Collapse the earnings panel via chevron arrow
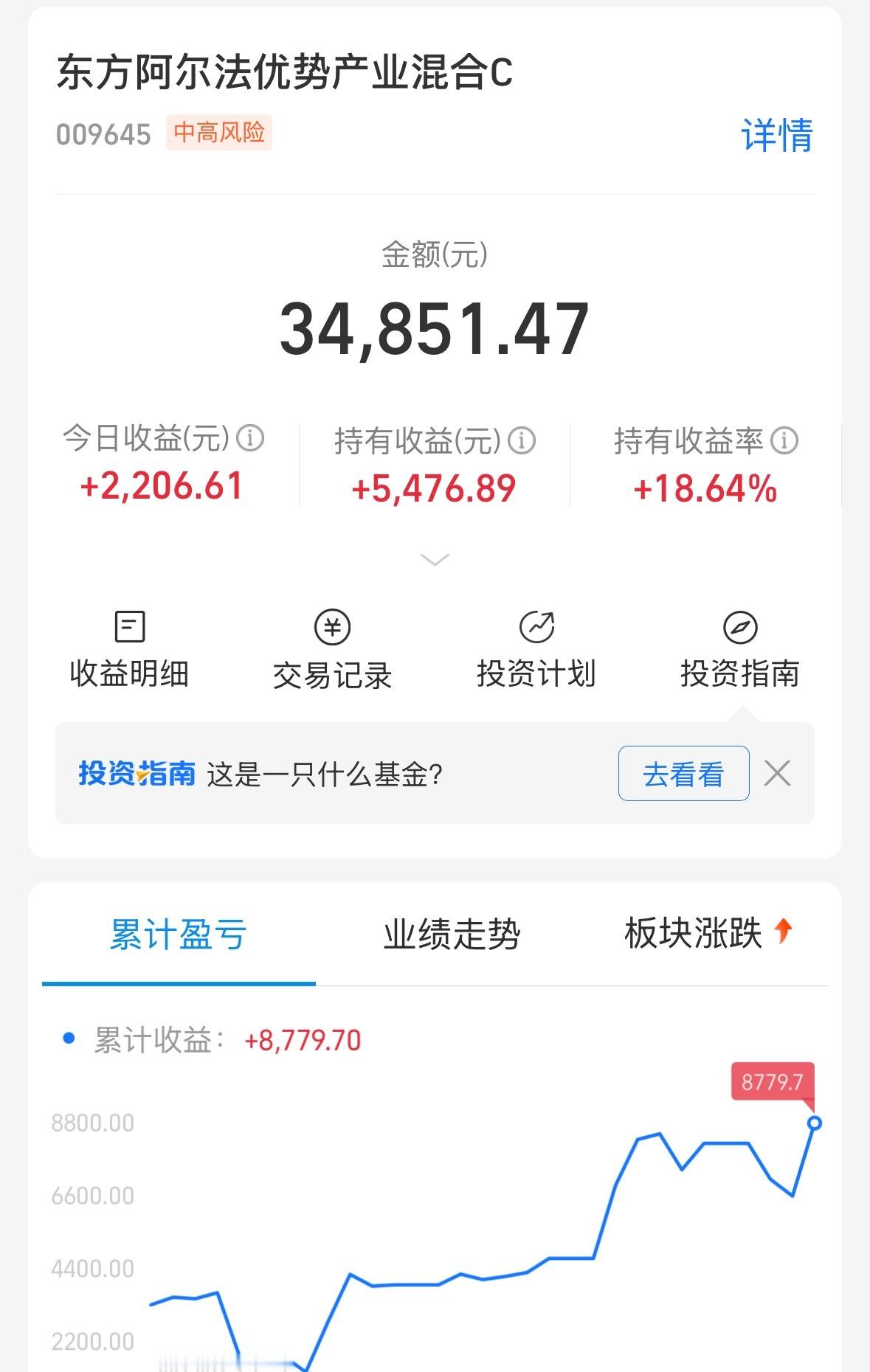 pos(434,559)
